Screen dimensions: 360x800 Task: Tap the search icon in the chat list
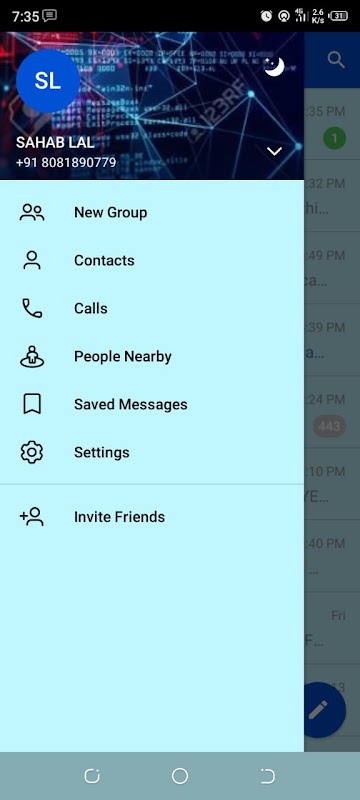336,60
